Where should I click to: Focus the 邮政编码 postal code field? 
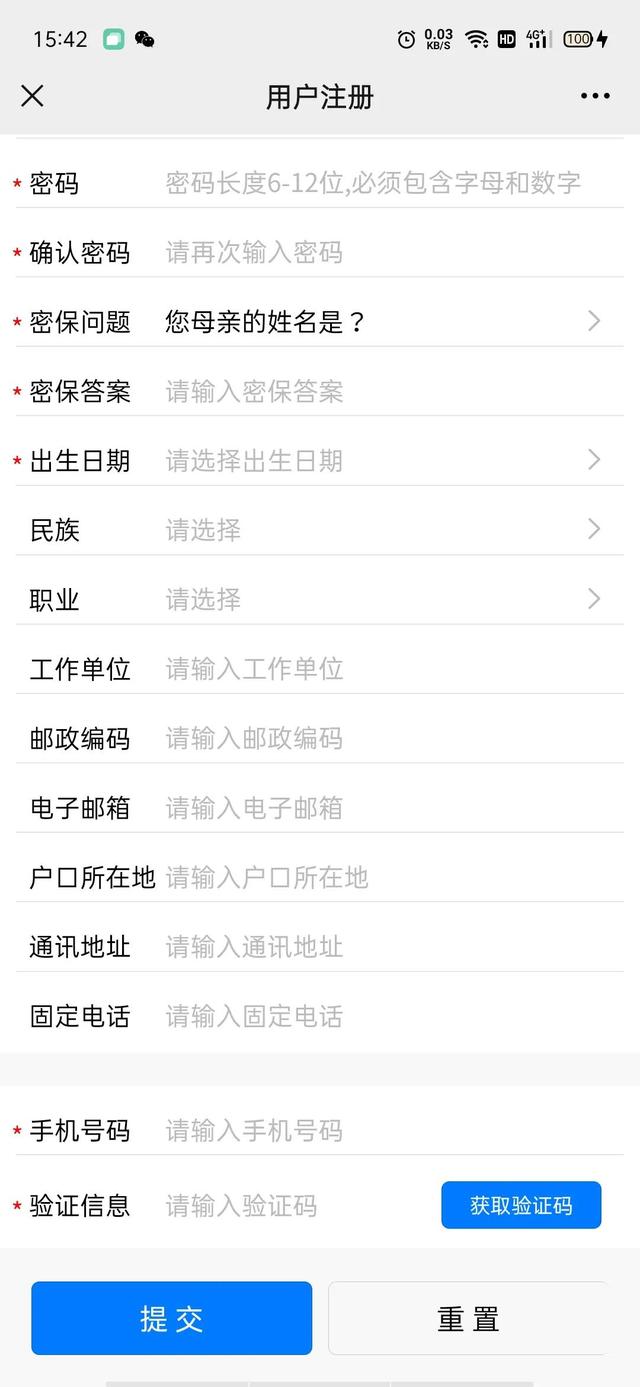pyautogui.click(x=394, y=739)
